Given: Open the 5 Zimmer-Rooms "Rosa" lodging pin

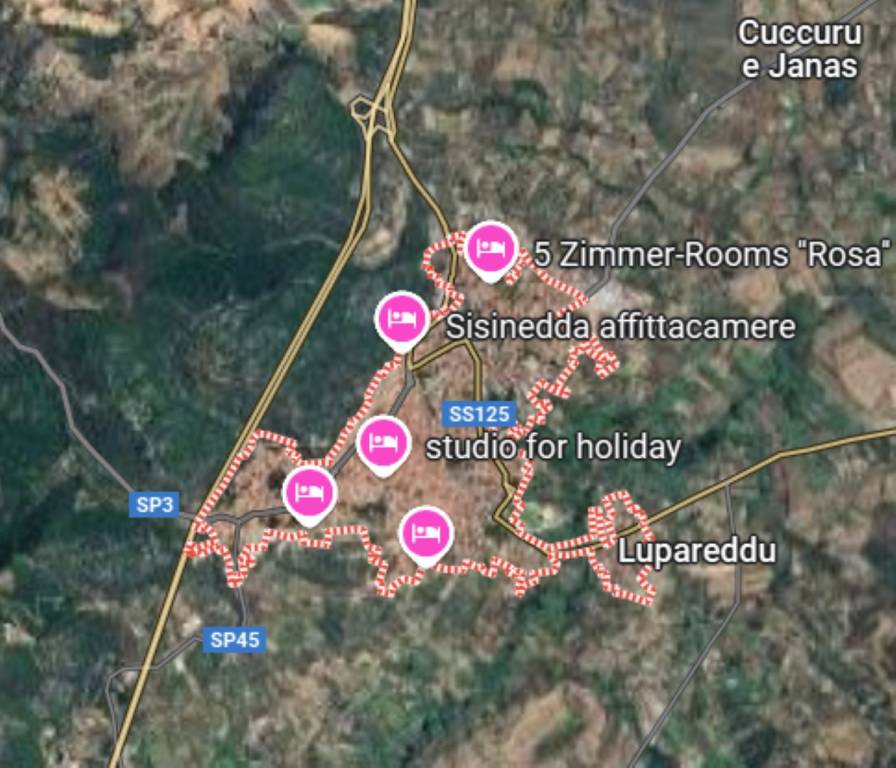Looking at the screenshot, I should tap(490, 248).
